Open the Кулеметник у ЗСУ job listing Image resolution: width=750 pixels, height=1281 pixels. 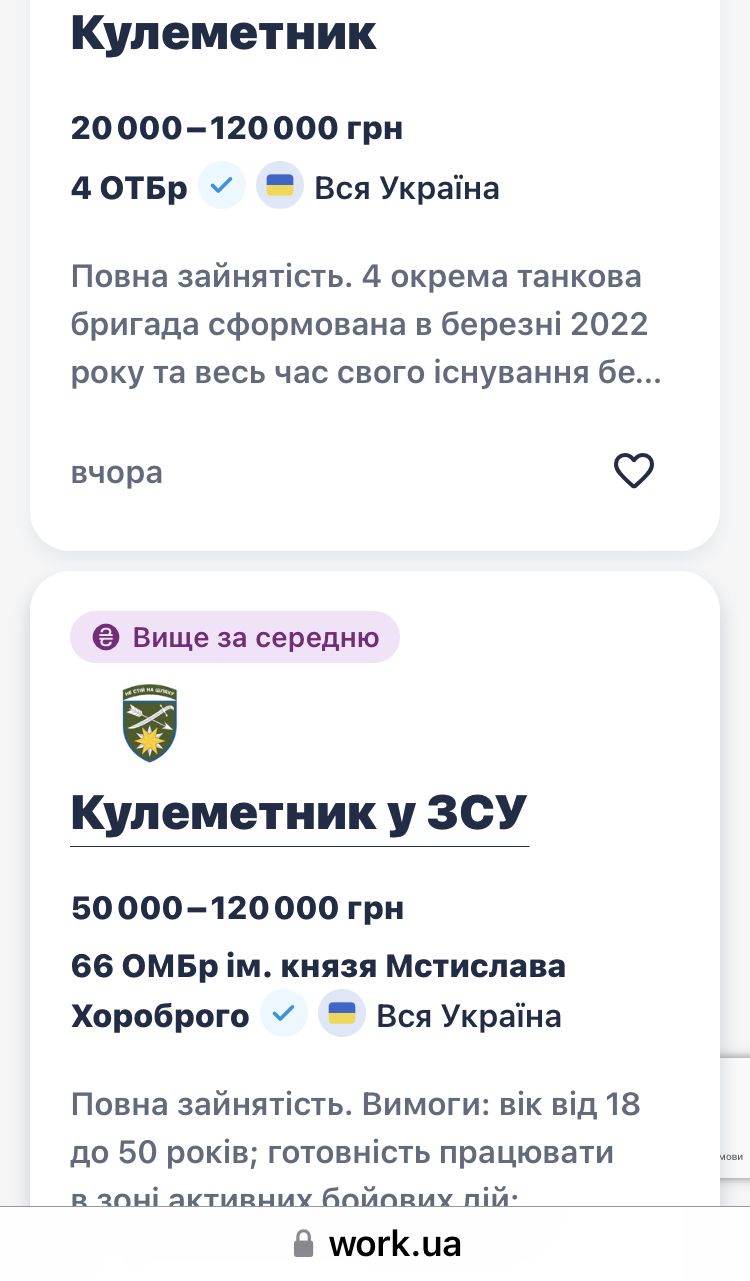click(298, 813)
